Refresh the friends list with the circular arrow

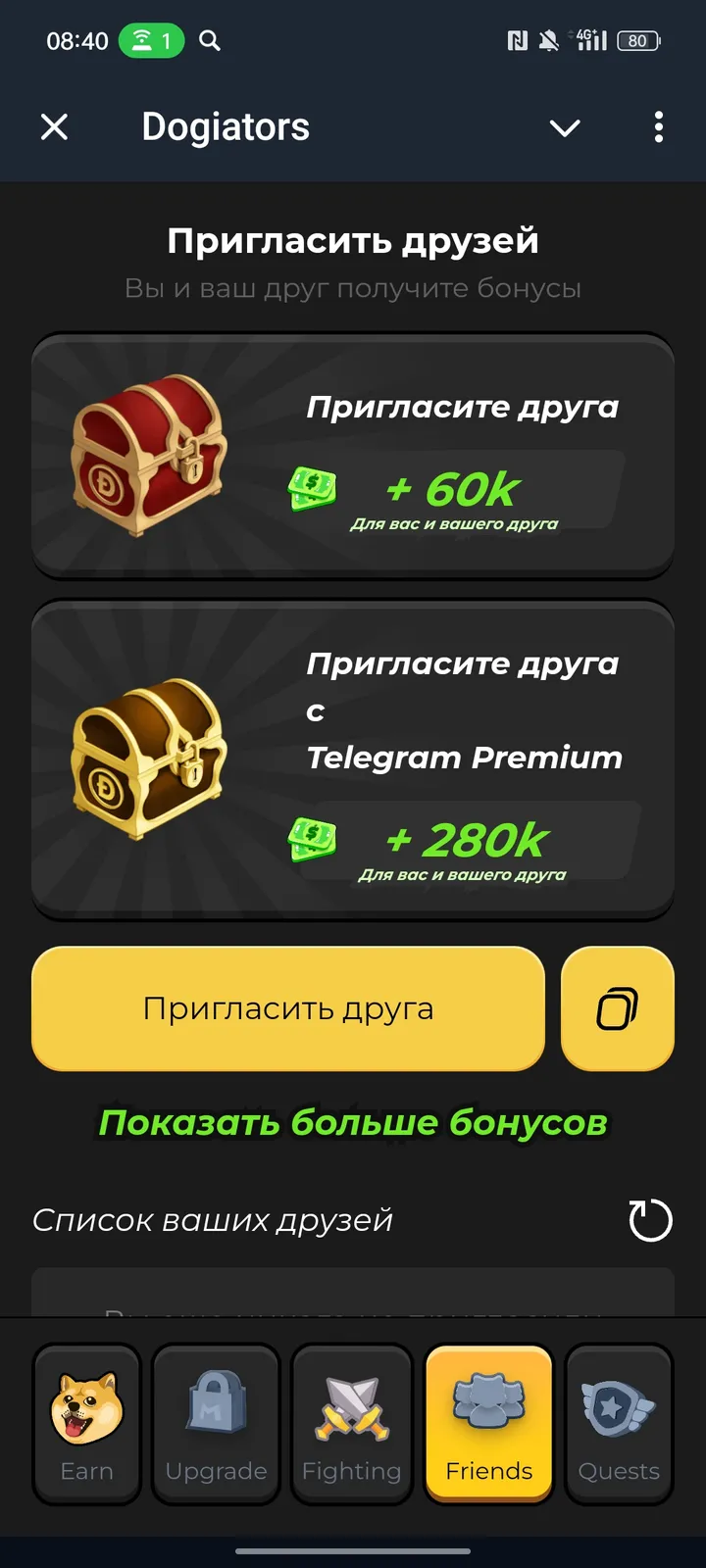[x=650, y=1221]
